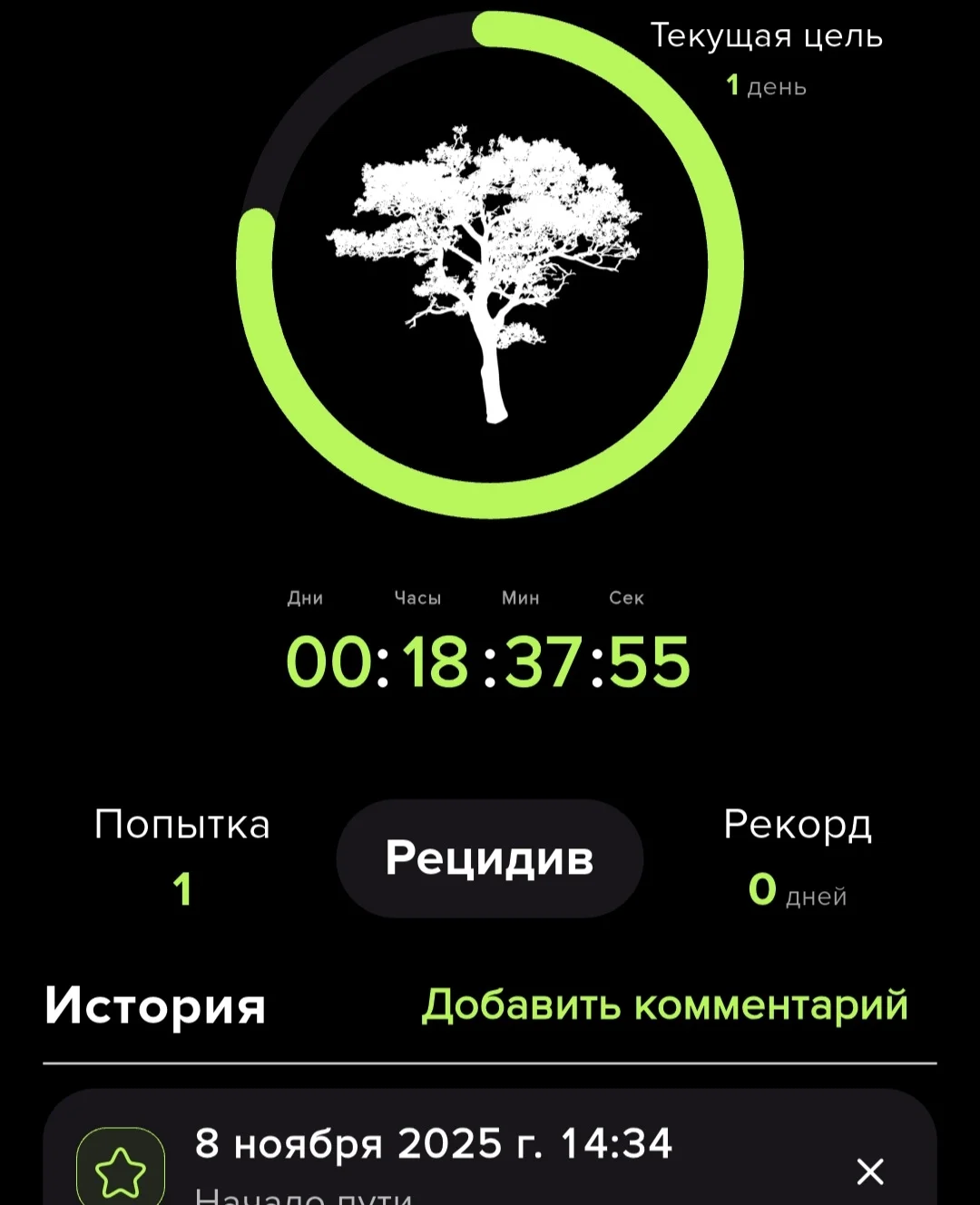This screenshot has height=1205, width=980.
Task: Tap the Сек label above the seconds
Action: tap(626, 597)
